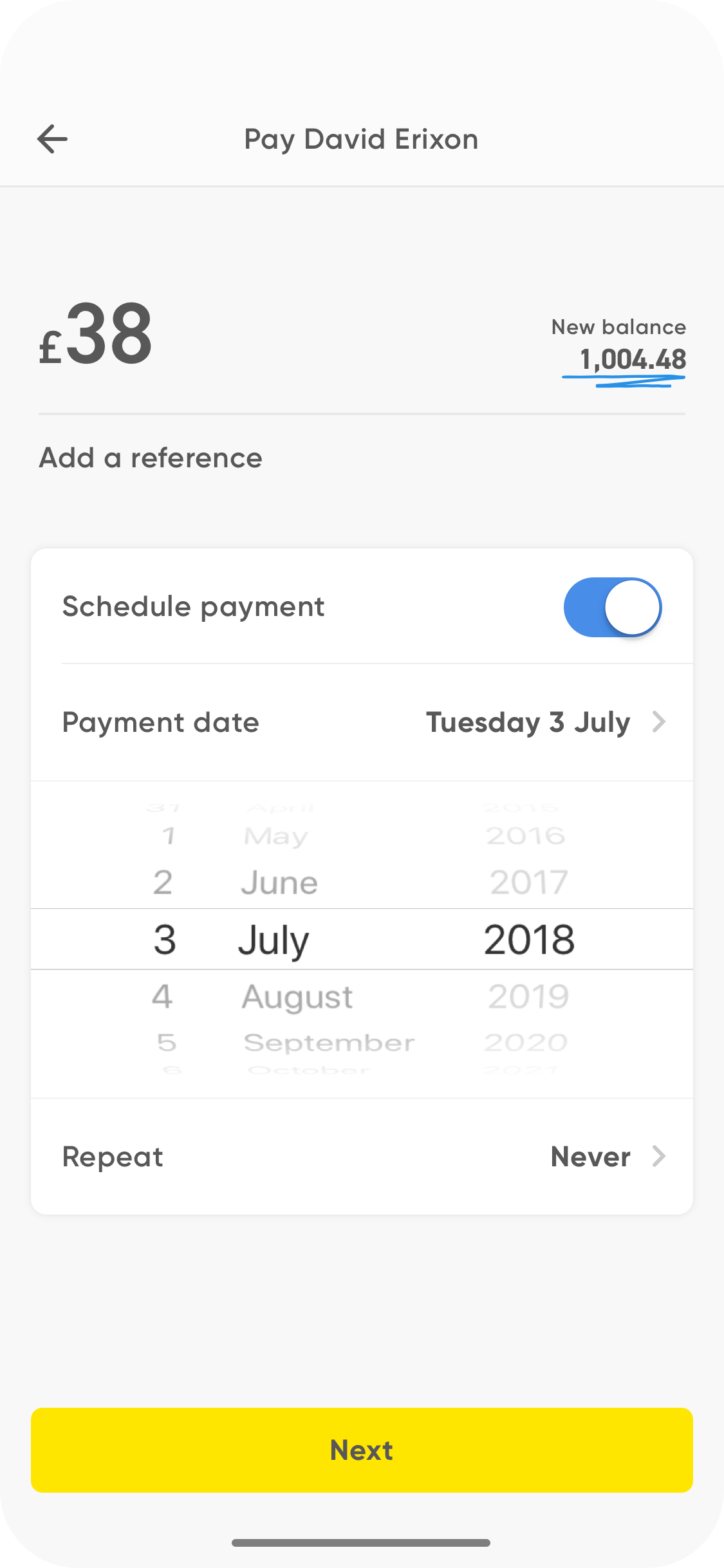This screenshot has width=724, height=1568.
Task: Choose 2017 in the year wheel
Action: (x=528, y=882)
